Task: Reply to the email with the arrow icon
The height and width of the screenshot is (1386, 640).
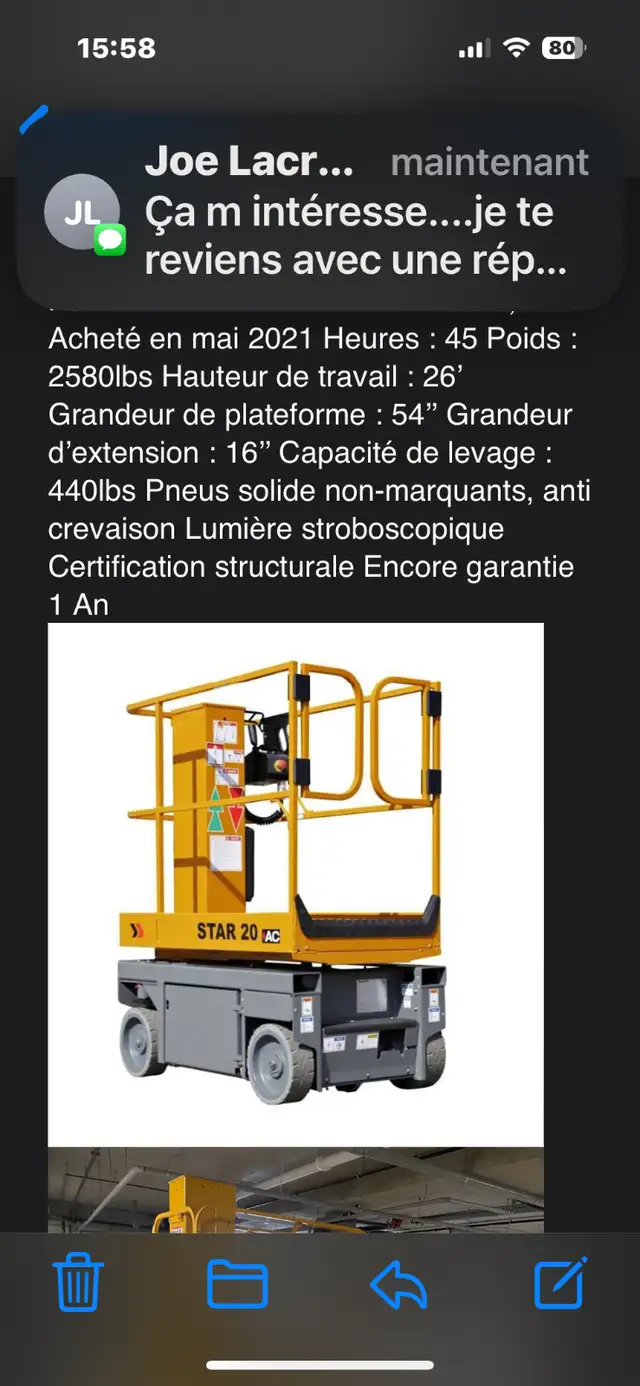Action: click(x=398, y=1284)
